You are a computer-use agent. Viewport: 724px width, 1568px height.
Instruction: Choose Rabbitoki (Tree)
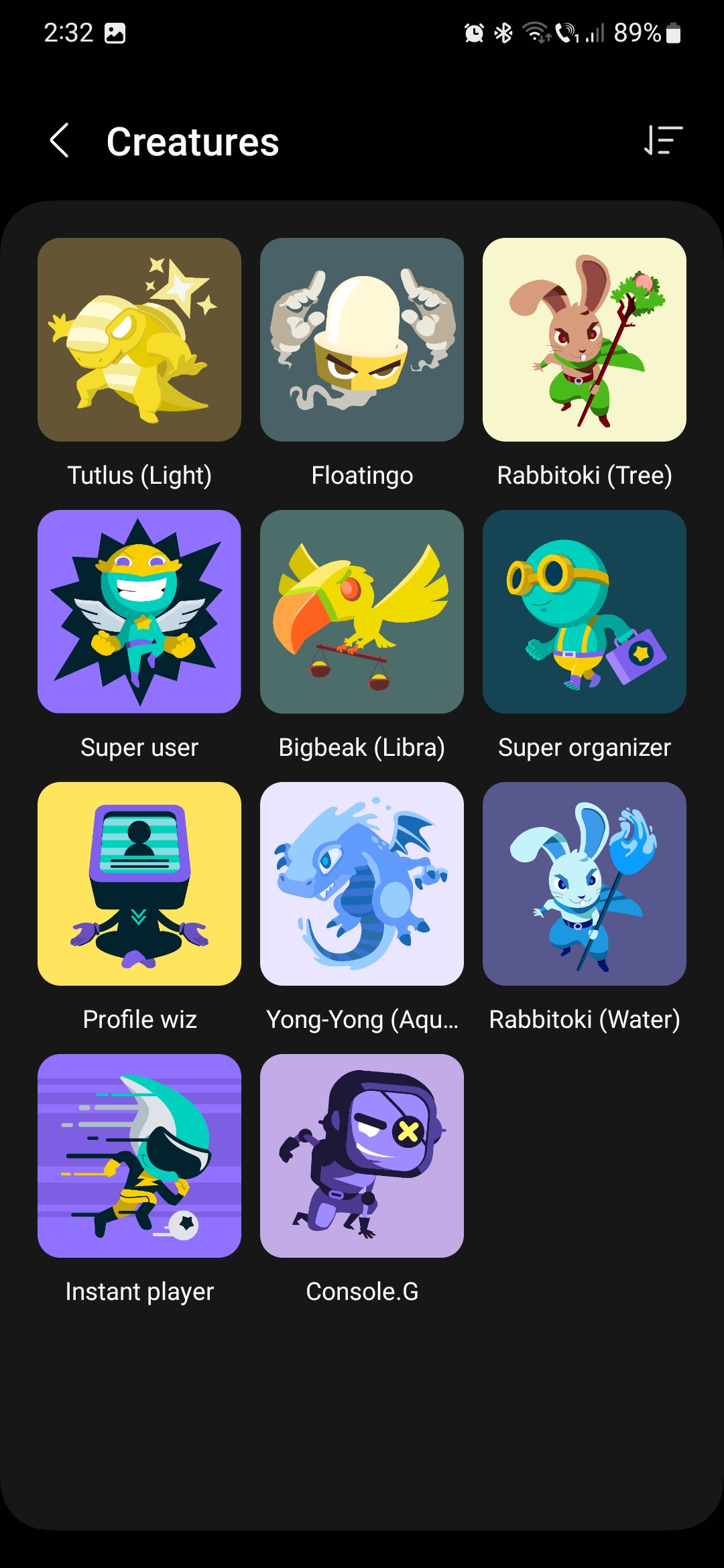585,340
